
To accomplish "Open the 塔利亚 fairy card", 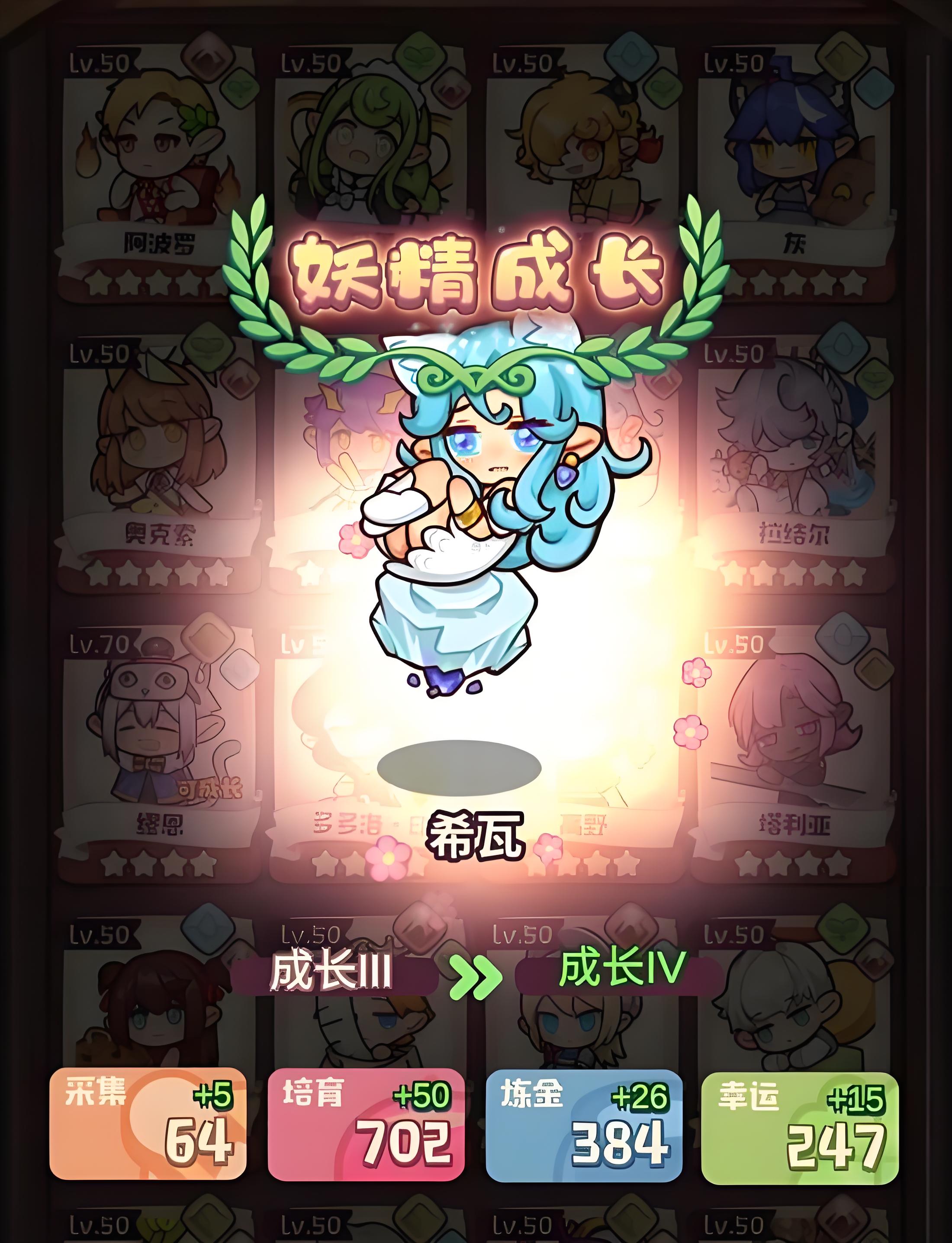I will [x=793, y=748].
